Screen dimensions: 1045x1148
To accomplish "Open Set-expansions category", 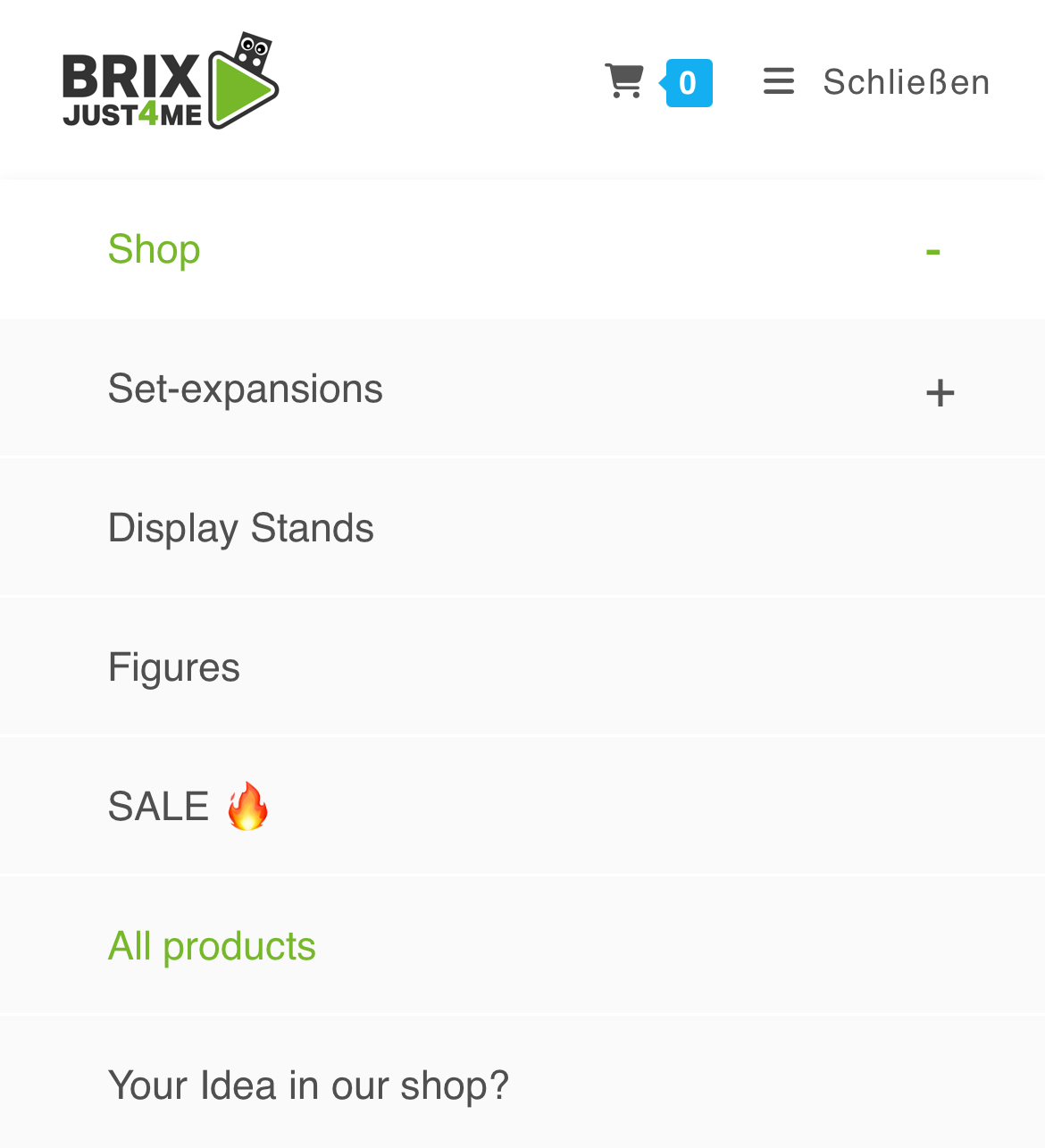I will (x=246, y=390).
